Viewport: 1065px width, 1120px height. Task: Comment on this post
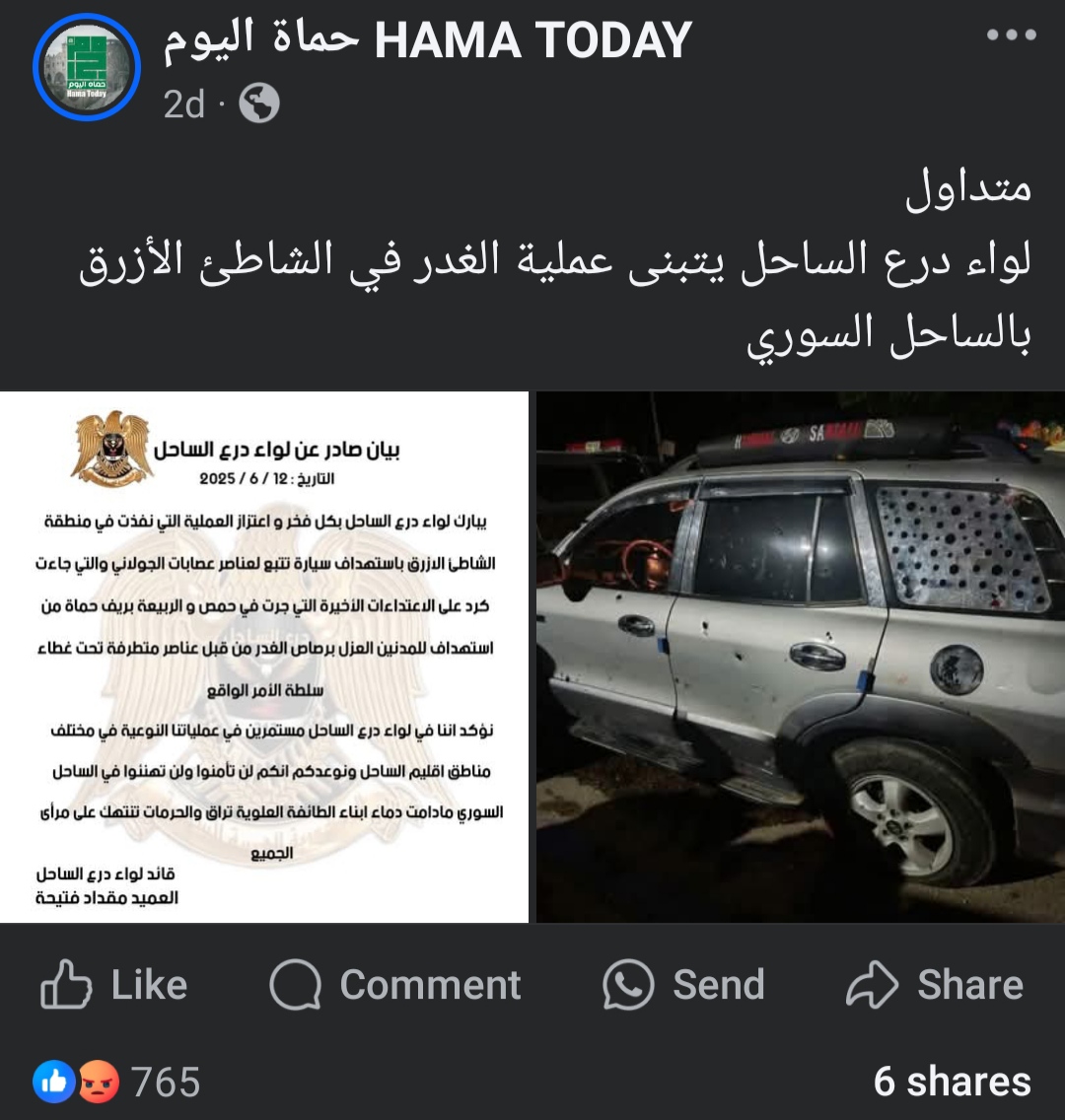(394, 985)
